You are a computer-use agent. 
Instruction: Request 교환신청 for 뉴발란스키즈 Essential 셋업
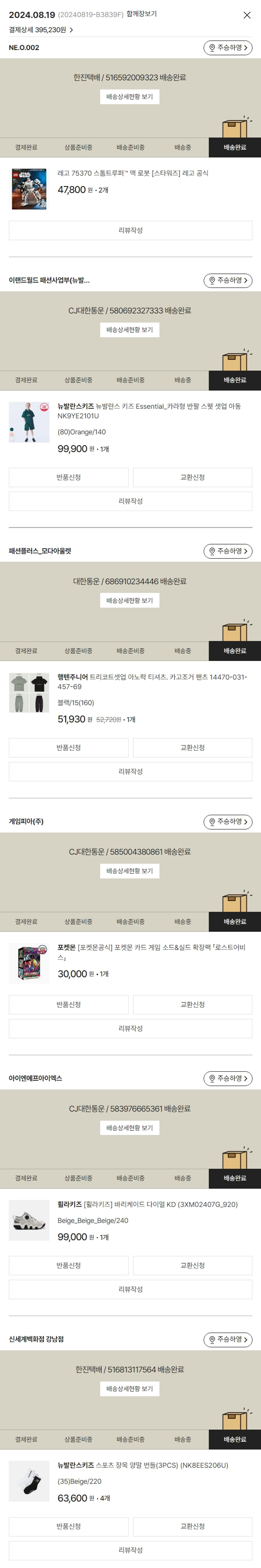coord(192,477)
